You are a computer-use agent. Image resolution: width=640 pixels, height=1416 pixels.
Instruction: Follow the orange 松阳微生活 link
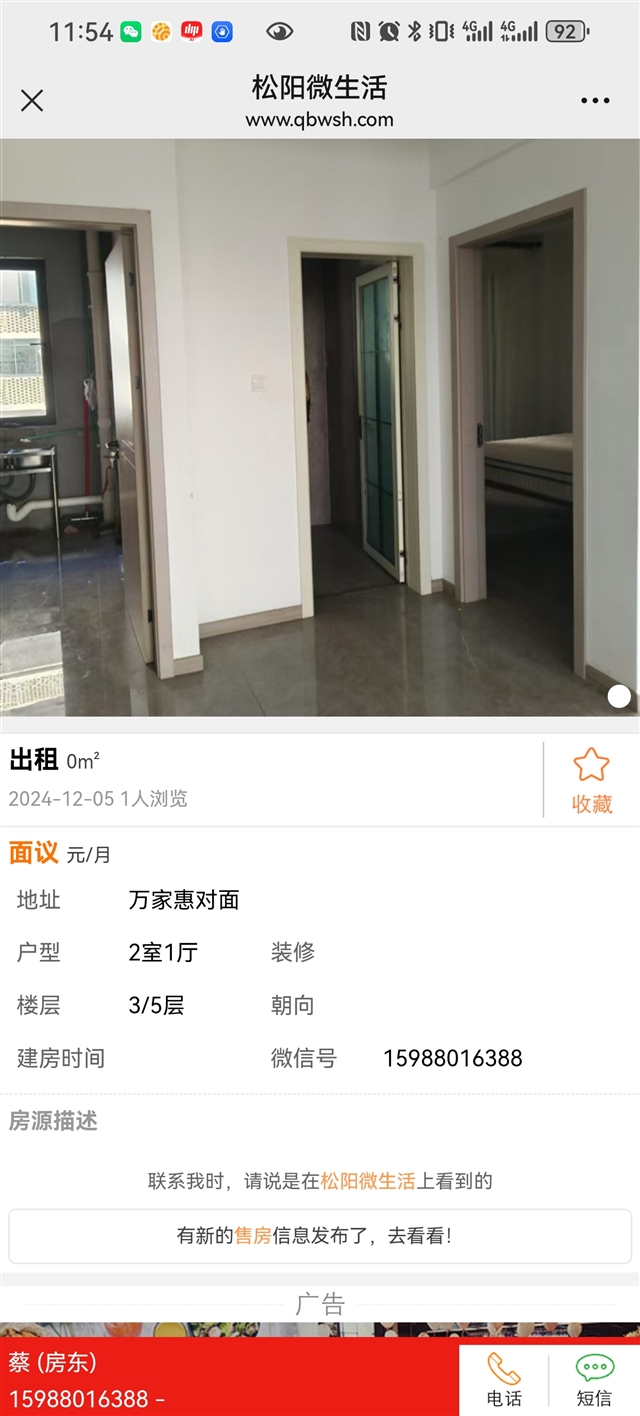tap(367, 1181)
